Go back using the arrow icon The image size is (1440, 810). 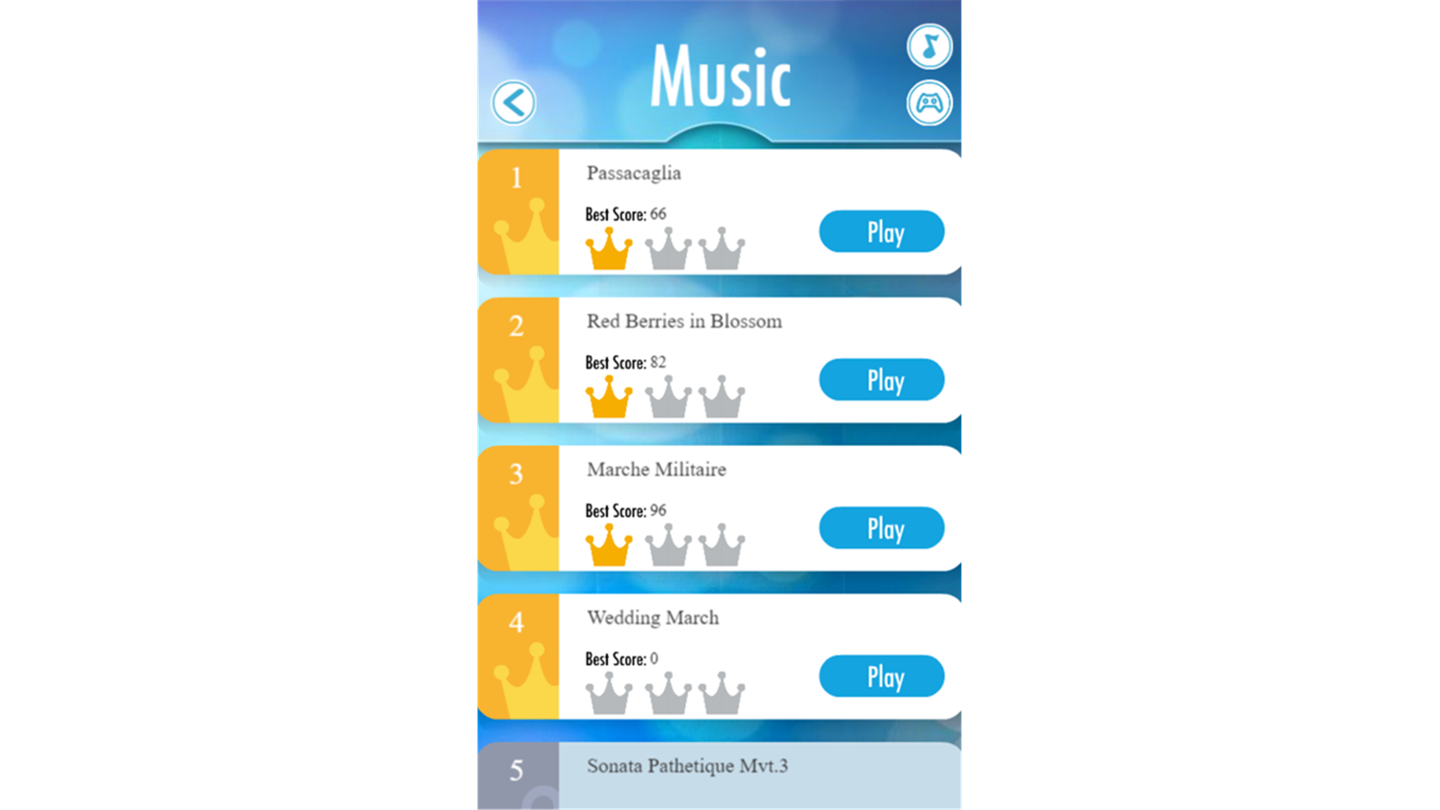(514, 103)
